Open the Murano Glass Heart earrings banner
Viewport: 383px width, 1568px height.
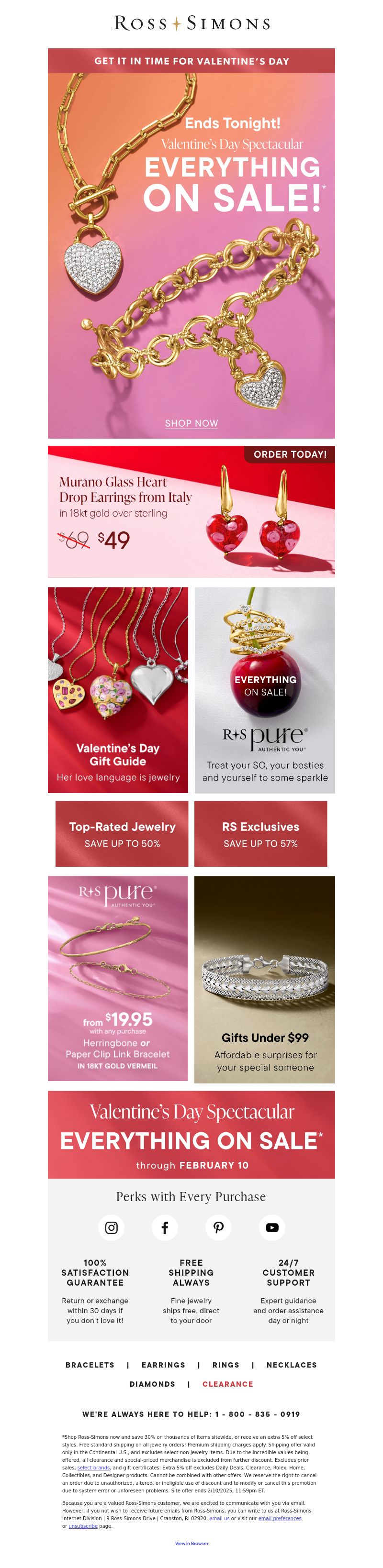pyautogui.click(x=191, y=511)
